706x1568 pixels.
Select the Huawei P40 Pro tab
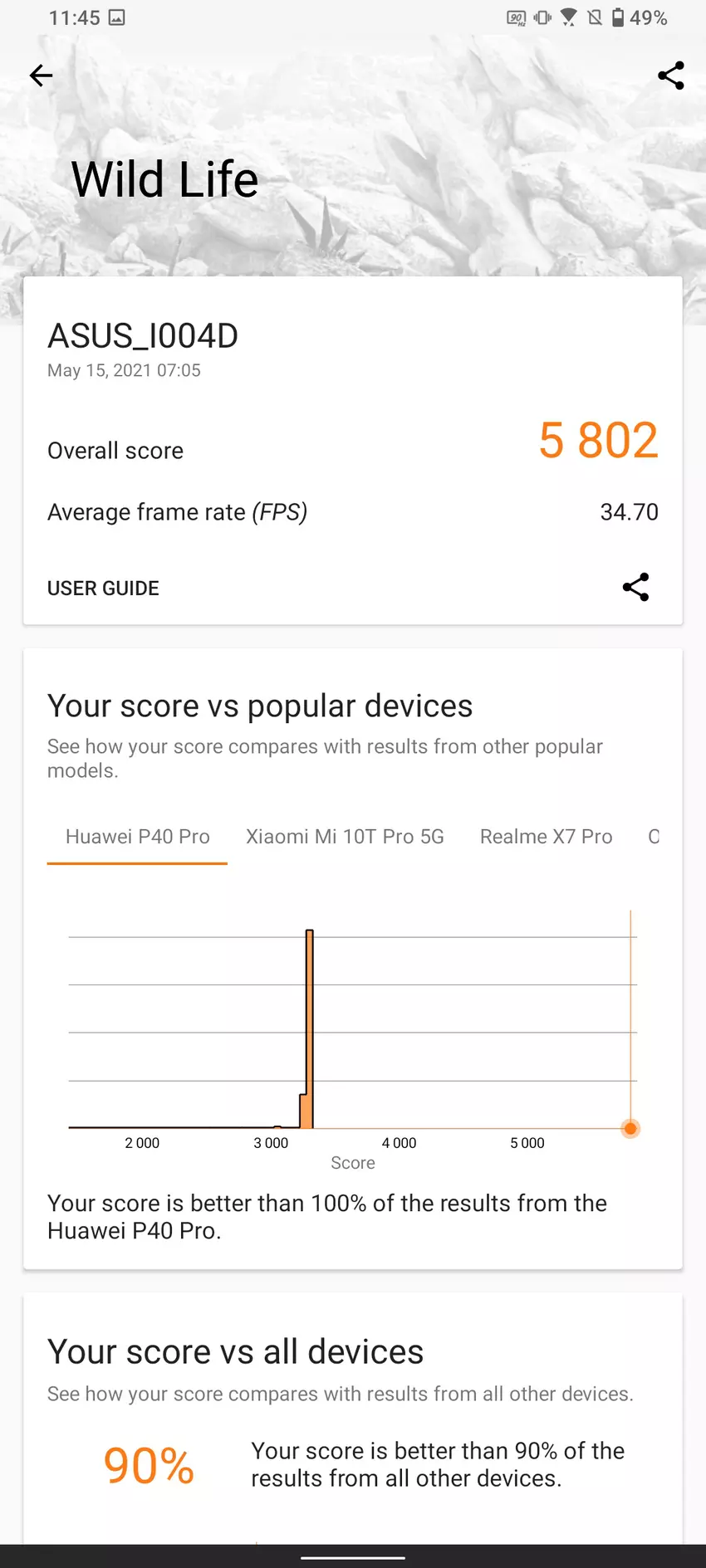pos(137,837)
